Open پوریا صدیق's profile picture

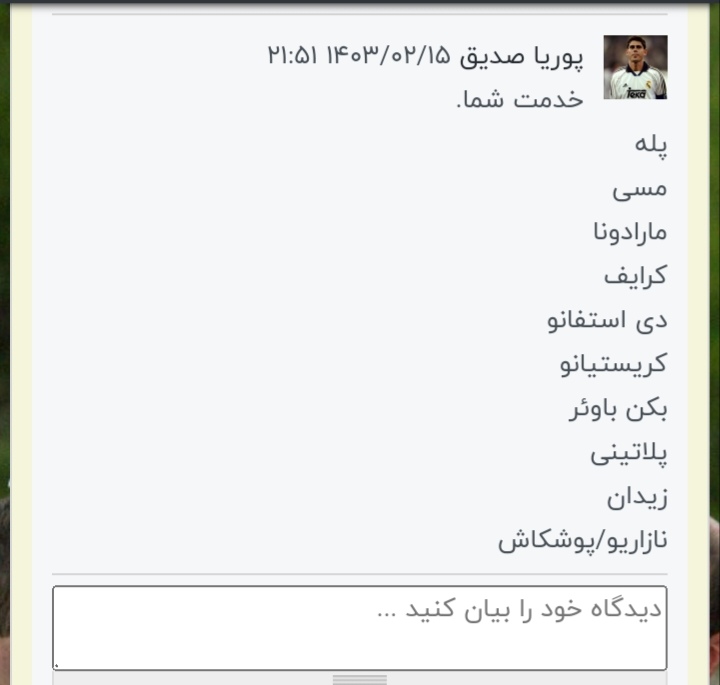tap(635, 67)
